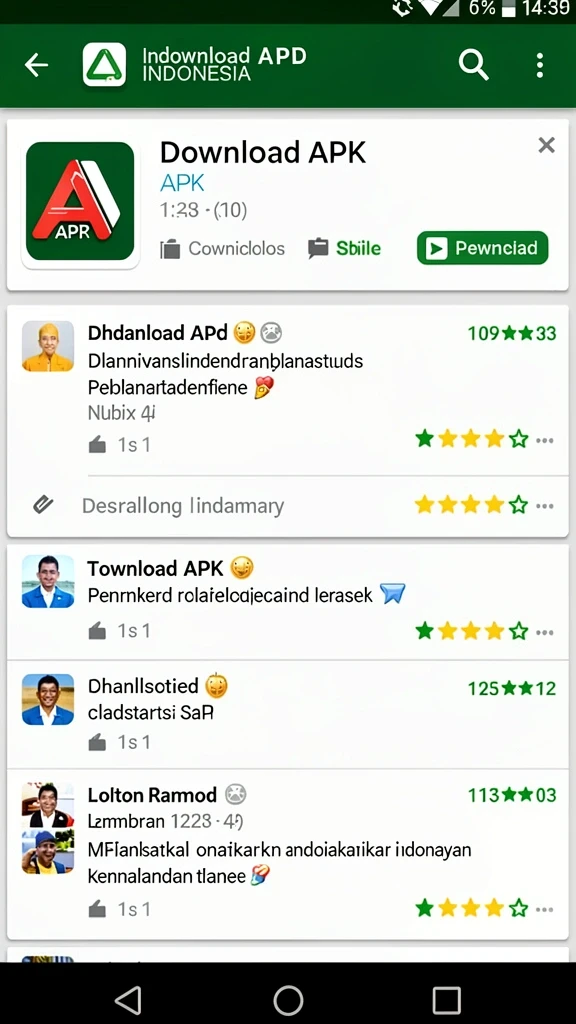Viewport: 576px width, 1024px height.
Task: Open the recent apps square button
Action: [447, 999]
